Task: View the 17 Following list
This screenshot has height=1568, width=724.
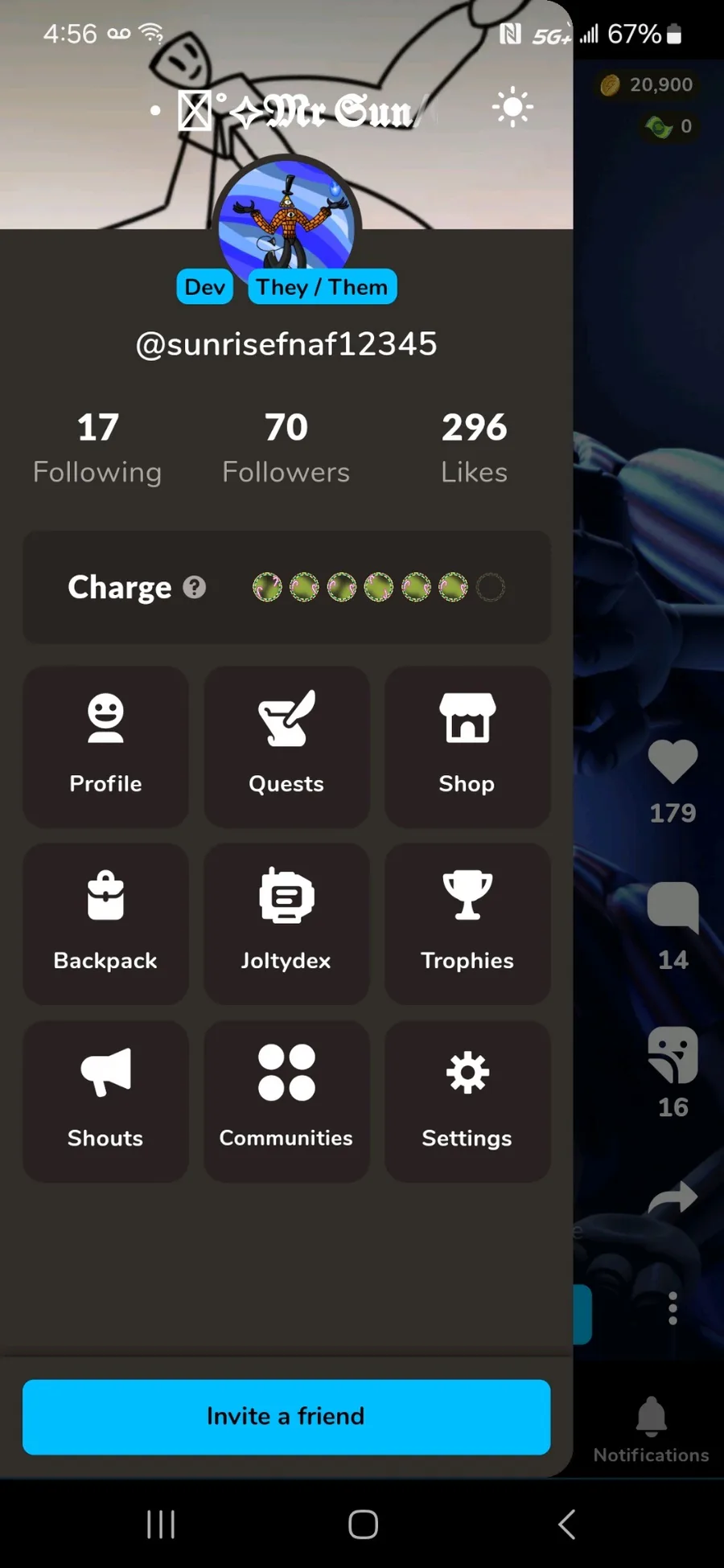Action: point(97,448)
